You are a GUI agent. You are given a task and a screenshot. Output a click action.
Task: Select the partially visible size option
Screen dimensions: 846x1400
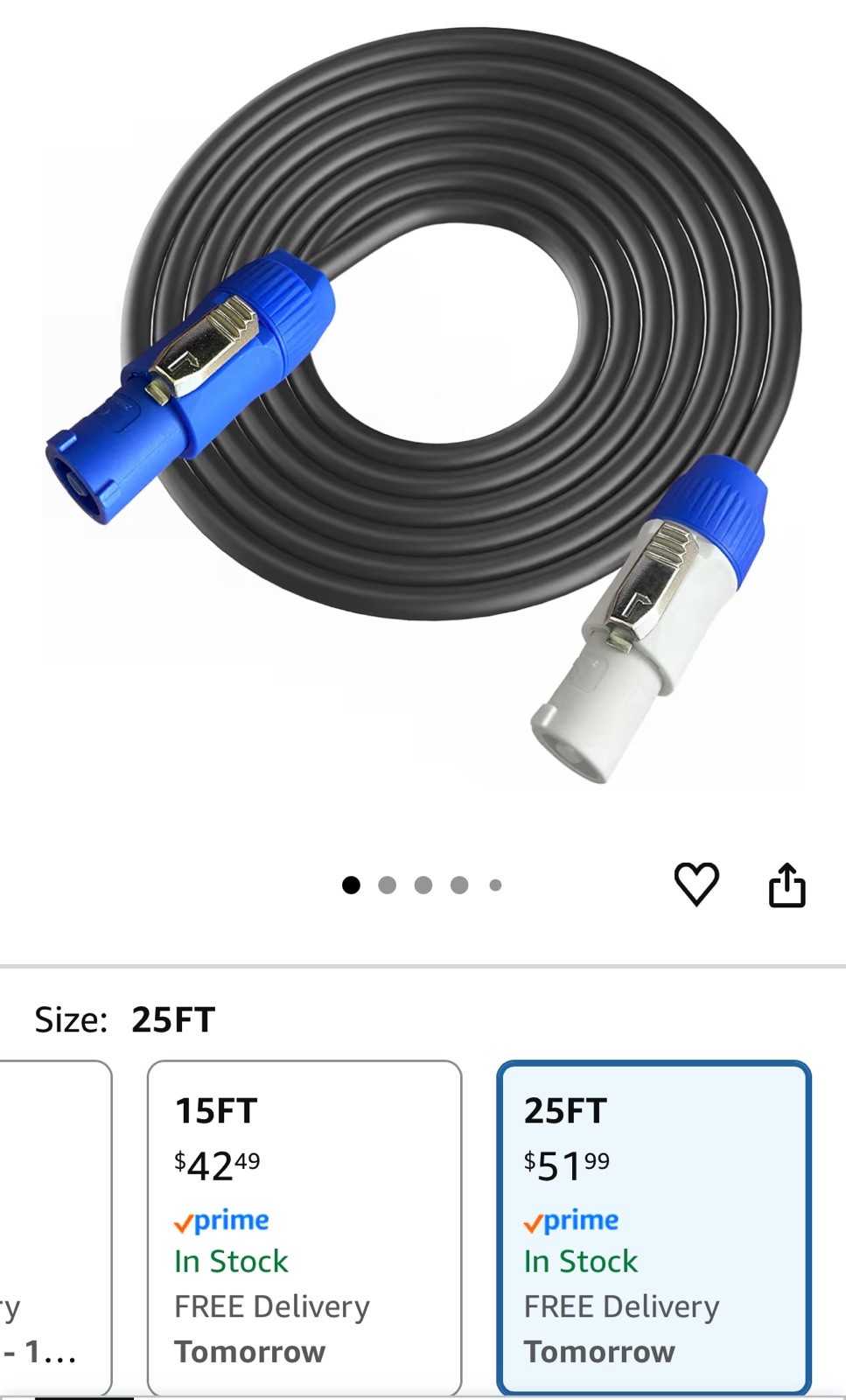pyautogui.click(x=54, y=1227)
